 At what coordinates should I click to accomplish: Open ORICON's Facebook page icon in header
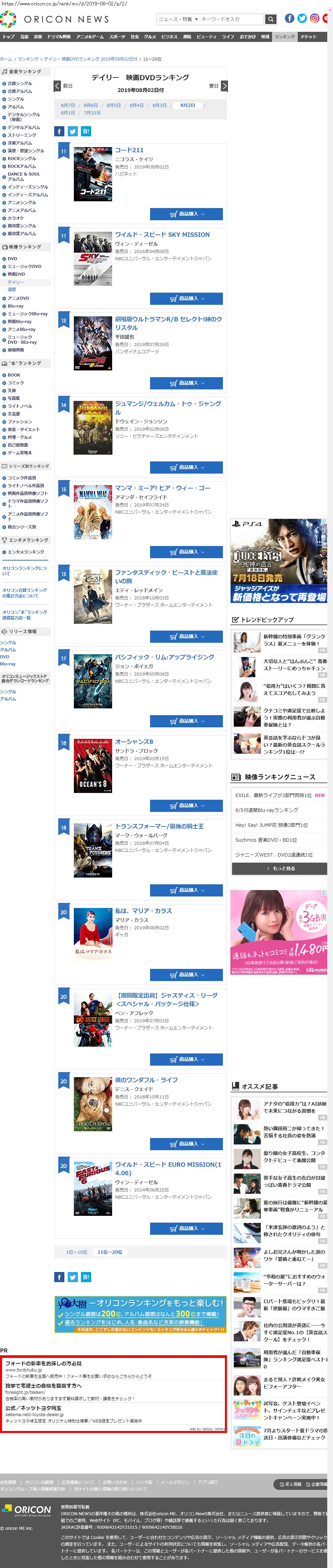[290, 18]
